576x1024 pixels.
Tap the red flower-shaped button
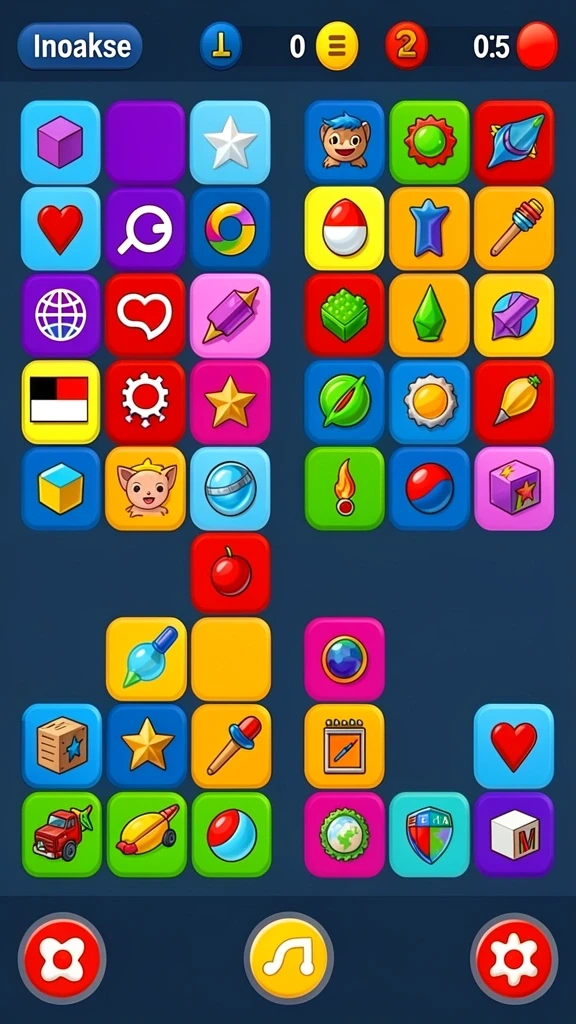(62, 958)
